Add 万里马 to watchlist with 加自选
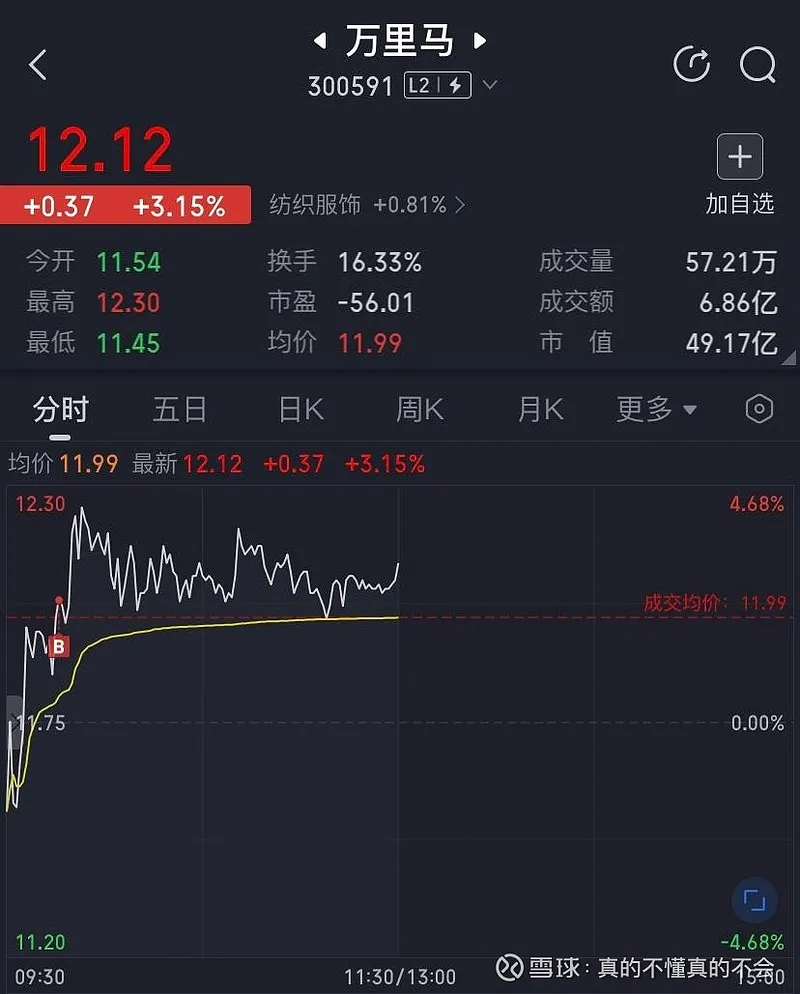The image size is (800, 994). [740, 174]
